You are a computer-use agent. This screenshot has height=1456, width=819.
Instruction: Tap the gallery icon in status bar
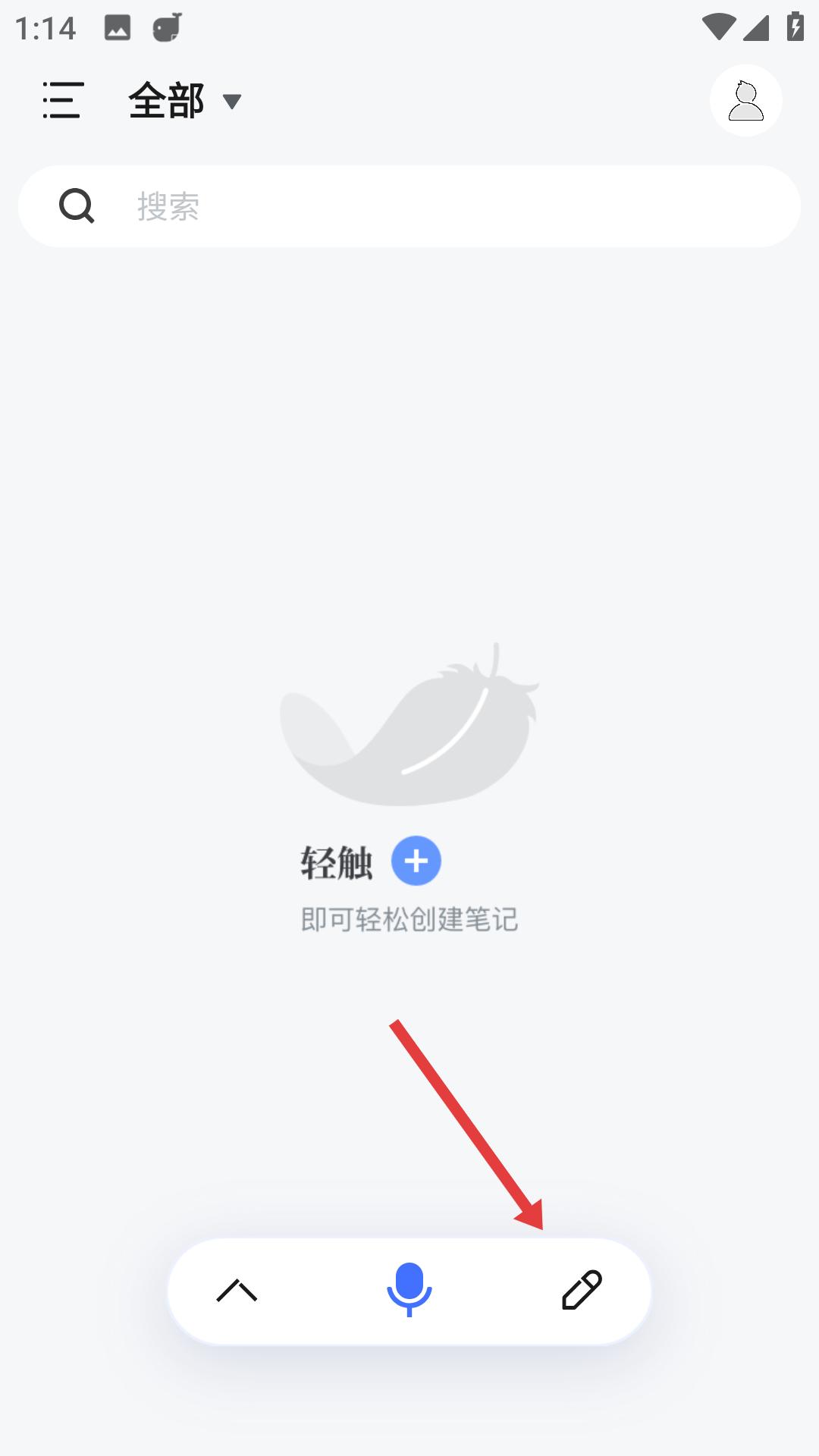coord(119,29)
